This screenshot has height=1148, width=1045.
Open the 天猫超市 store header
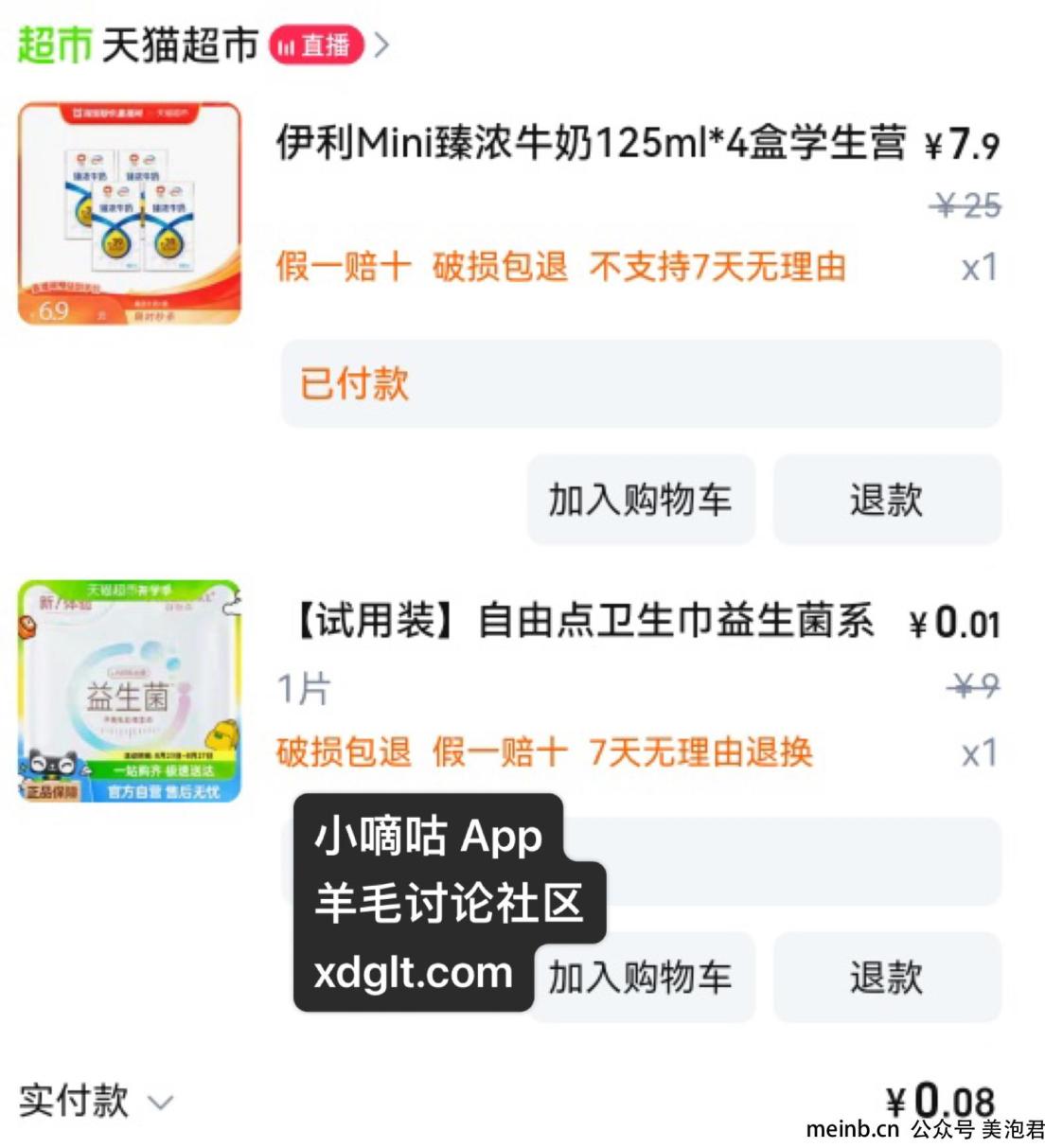click(178, 44)
